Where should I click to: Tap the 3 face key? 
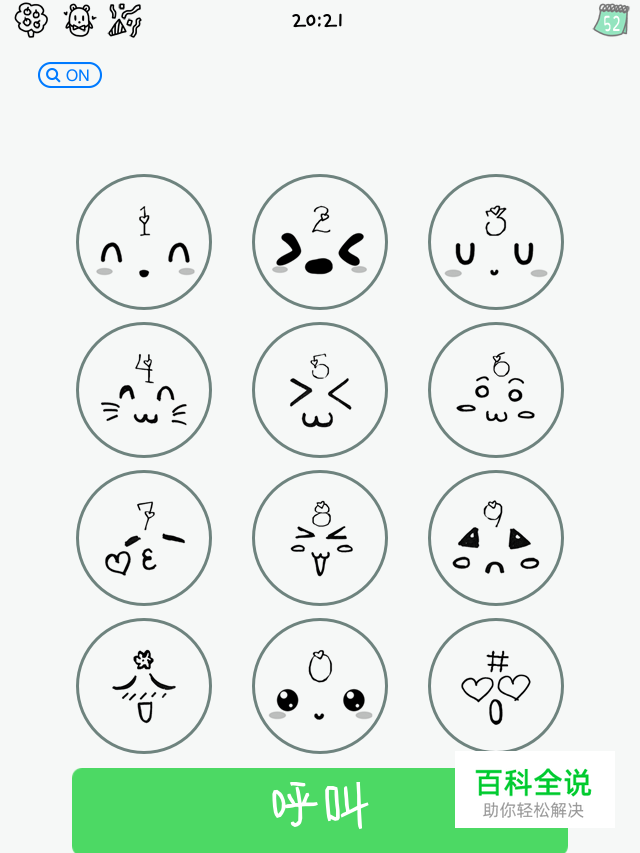(x=496, y=242)
